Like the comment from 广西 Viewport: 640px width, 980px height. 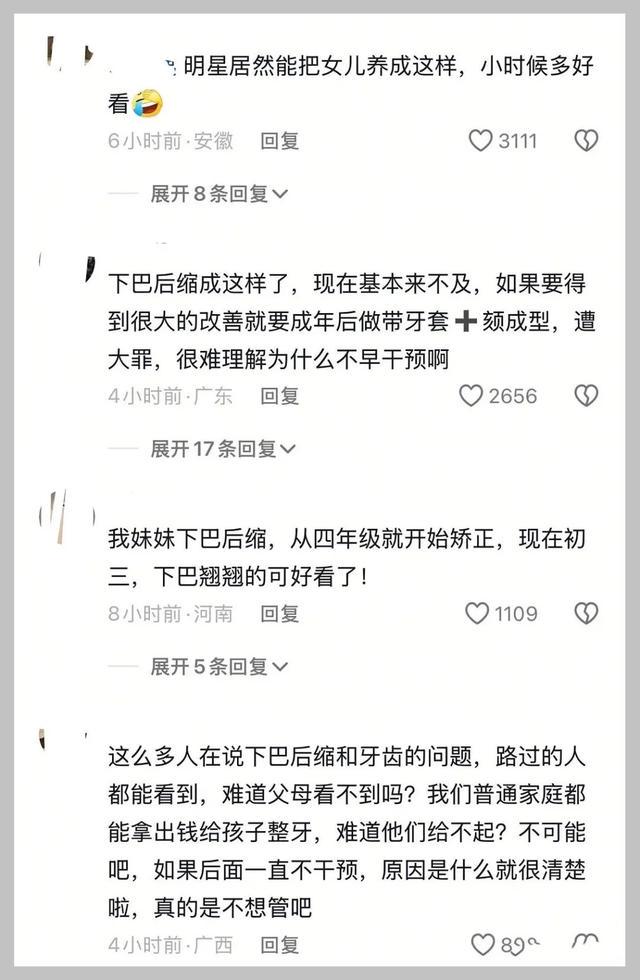(x=483, y=944)
